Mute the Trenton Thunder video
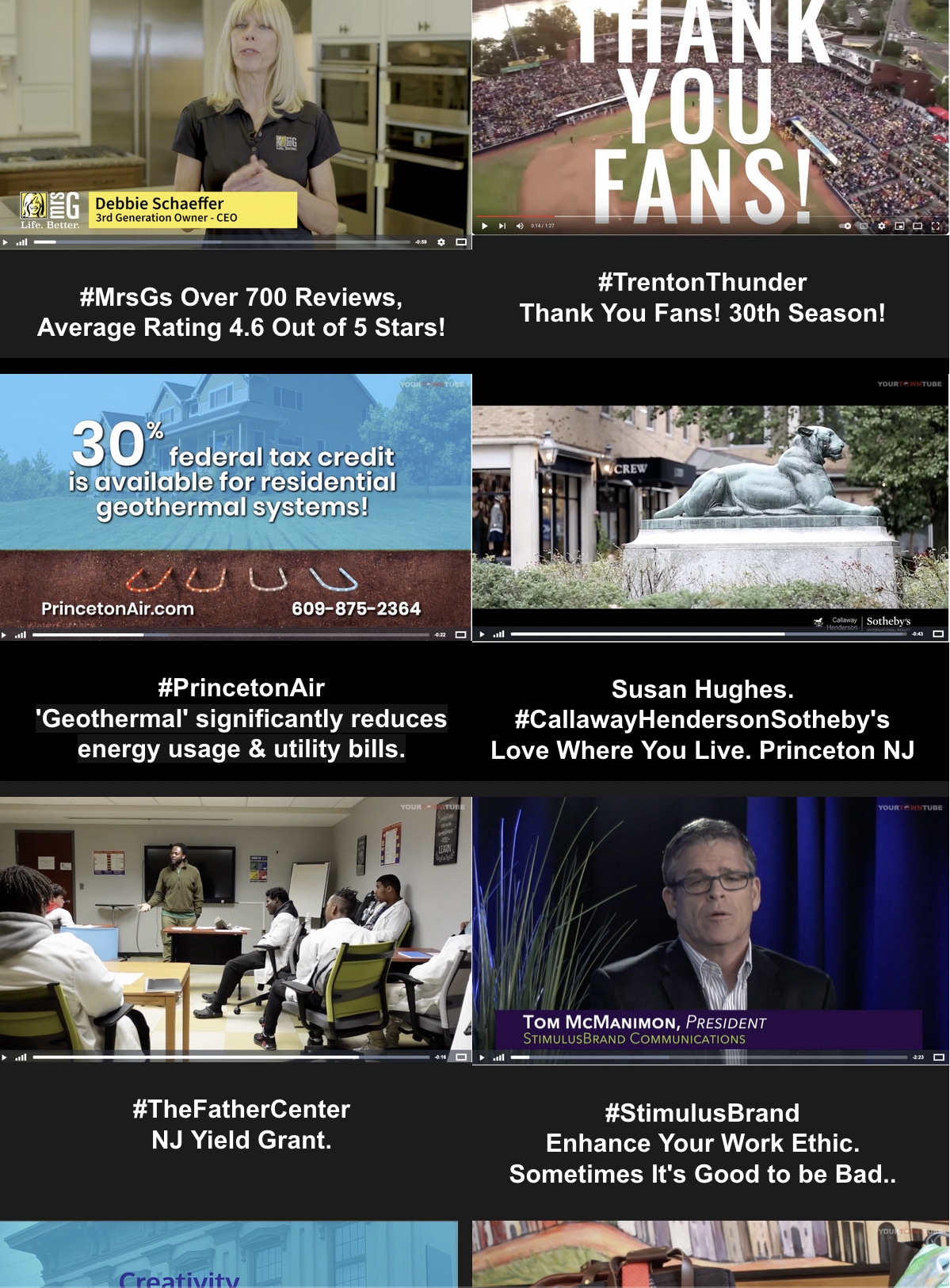 click(520, 226)
